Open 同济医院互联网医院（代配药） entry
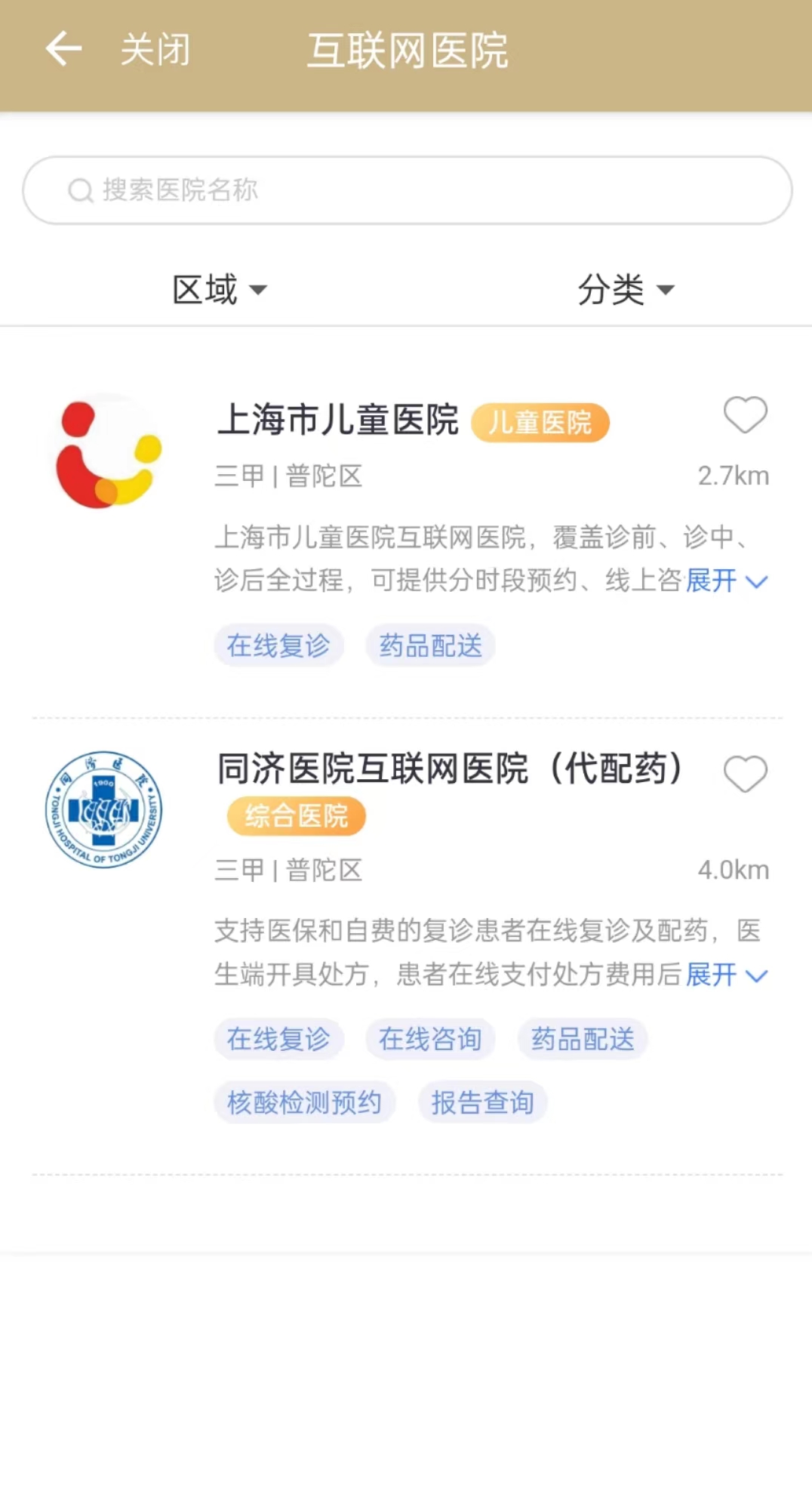 tap(449, 769)
